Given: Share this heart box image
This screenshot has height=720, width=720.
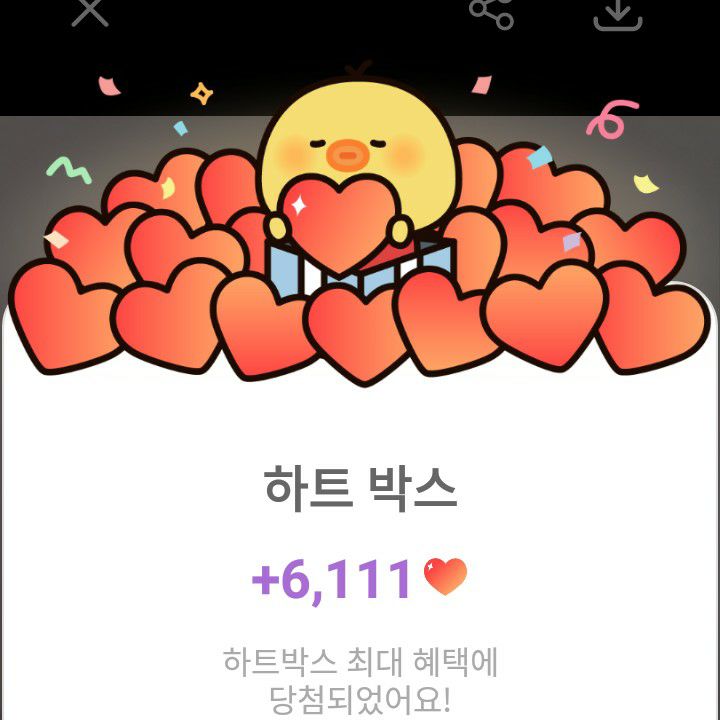Looking at the screenshot, I should pos(491,11).
